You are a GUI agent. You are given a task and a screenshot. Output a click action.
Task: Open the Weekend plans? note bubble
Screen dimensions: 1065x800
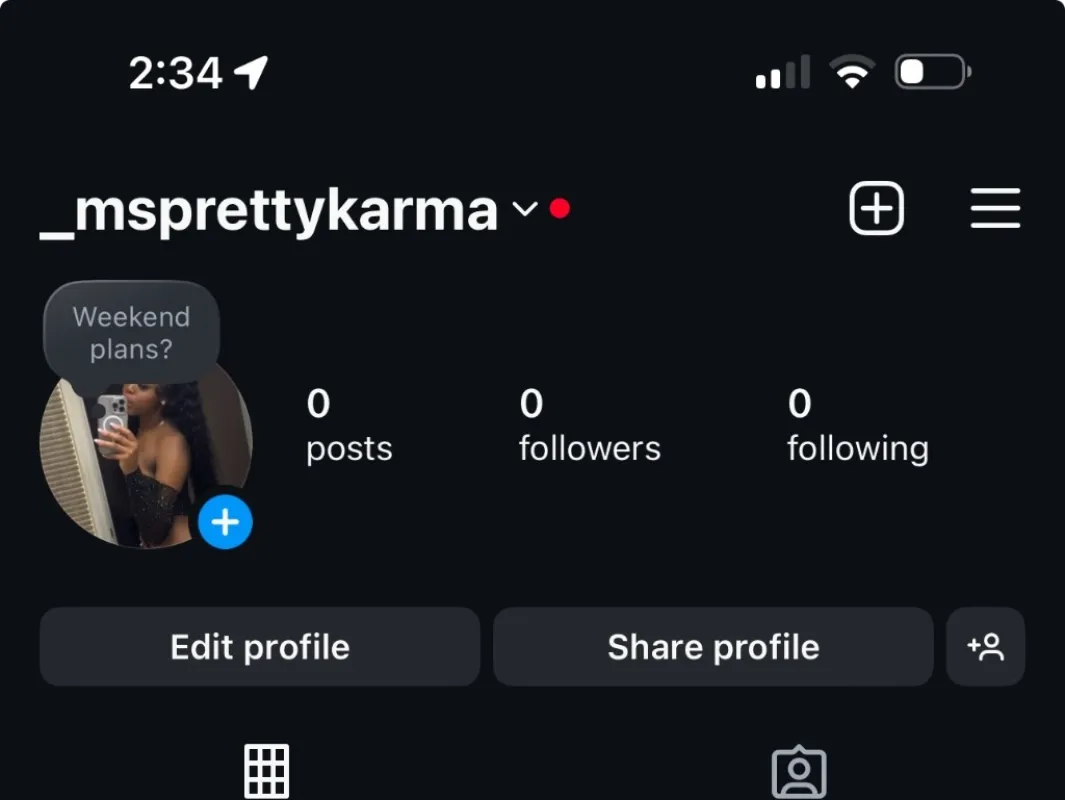[x=131, y=333]
